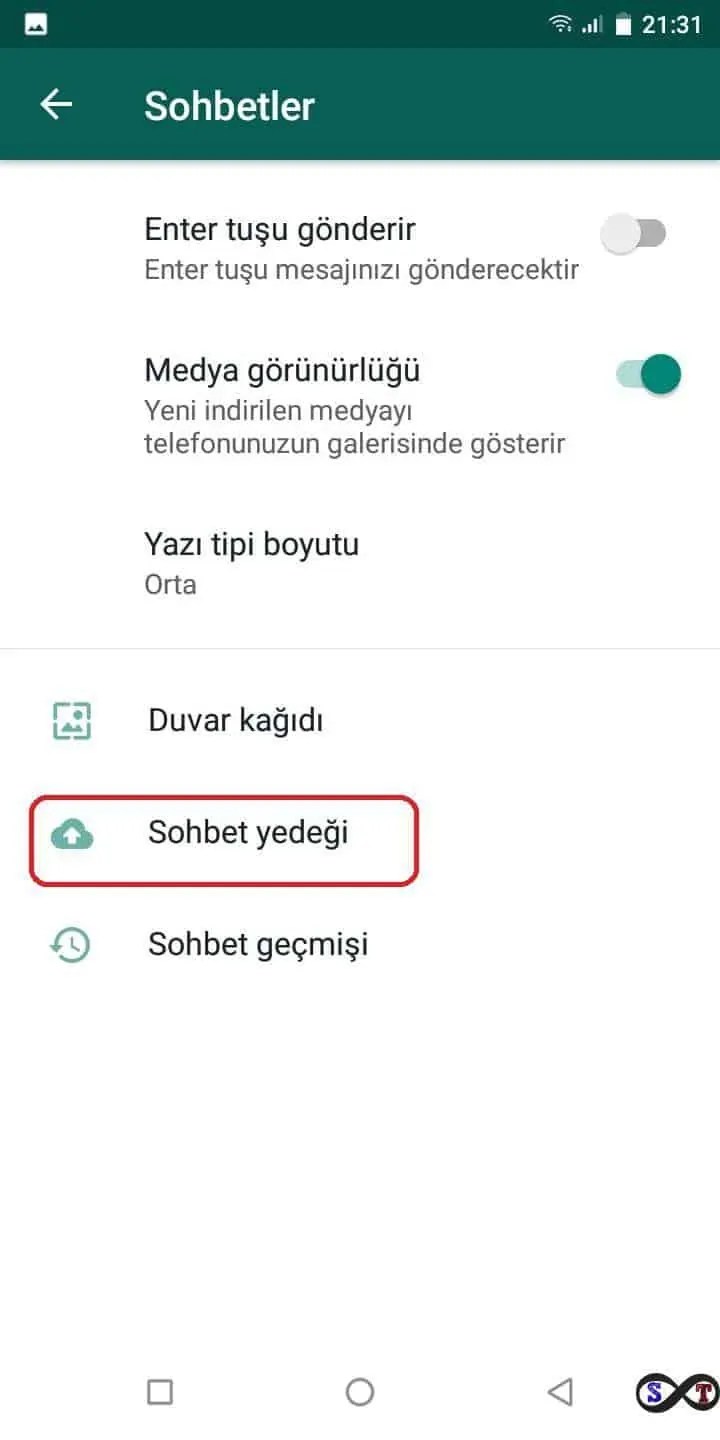Screen dimensions: 720x1440
Task: Open Sohbet geçmişi options
Action: 258,944
